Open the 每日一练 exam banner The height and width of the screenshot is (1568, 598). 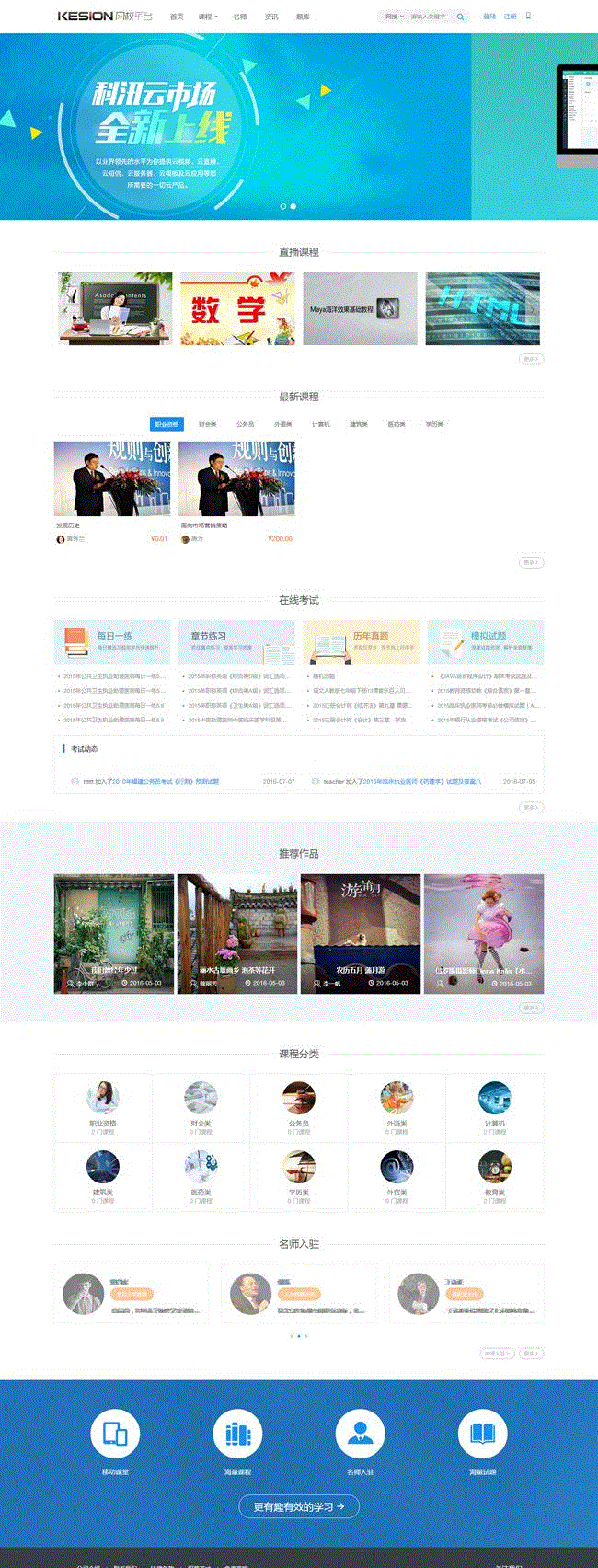tap(112, 640)
